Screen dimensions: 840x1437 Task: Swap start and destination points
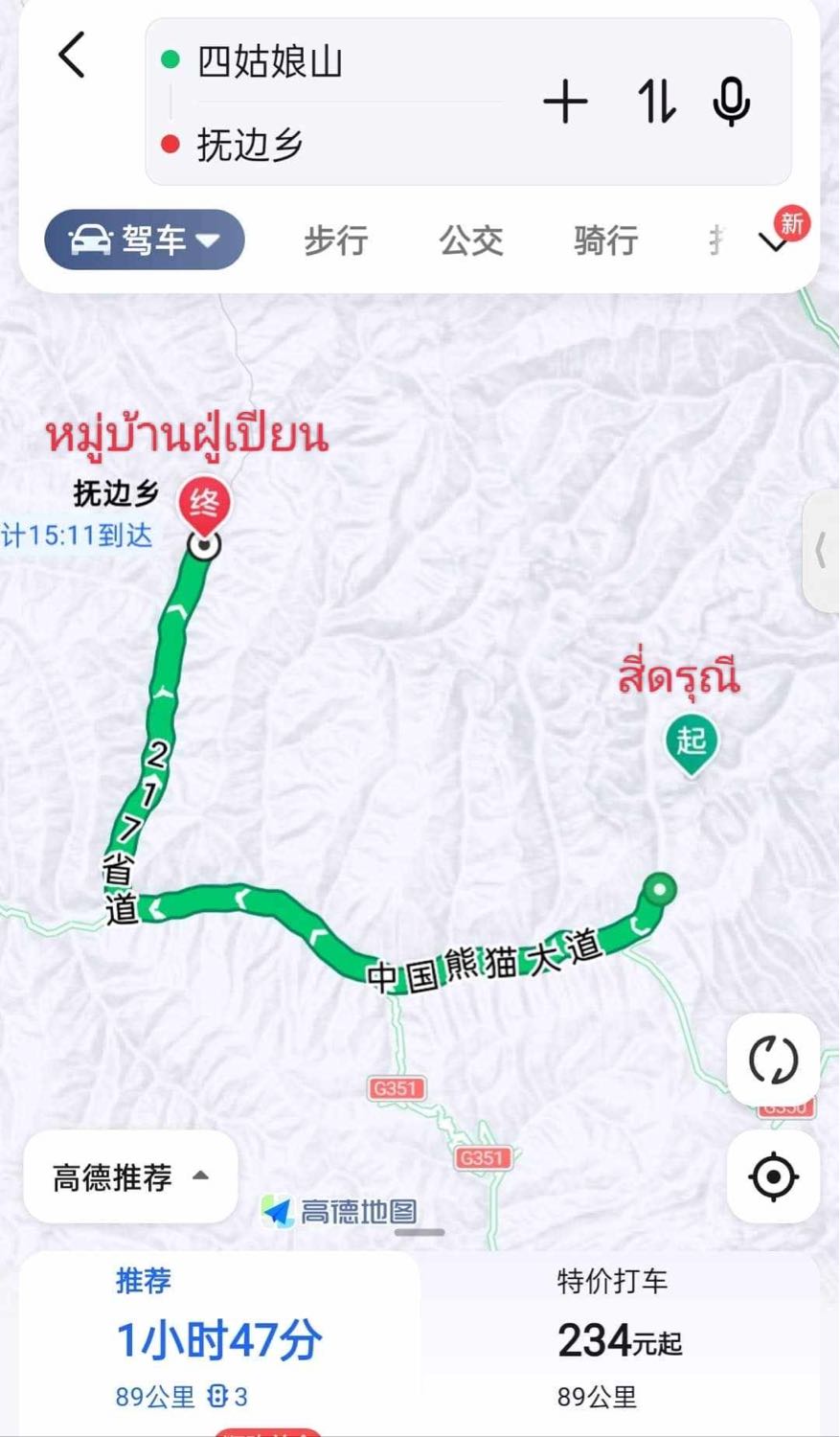click(x=657, y=103)
